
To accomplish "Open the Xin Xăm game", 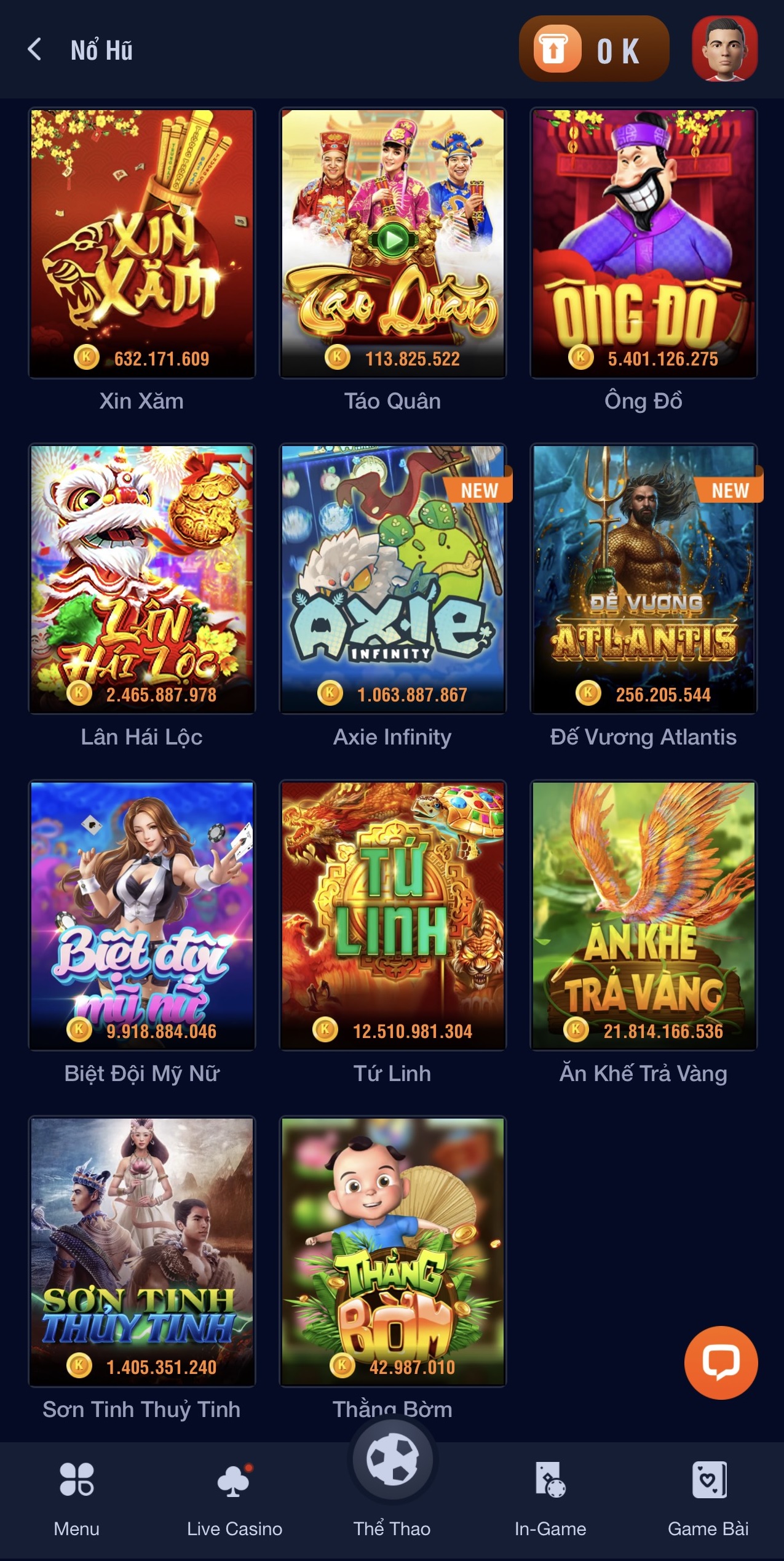I will click(142, 243).
